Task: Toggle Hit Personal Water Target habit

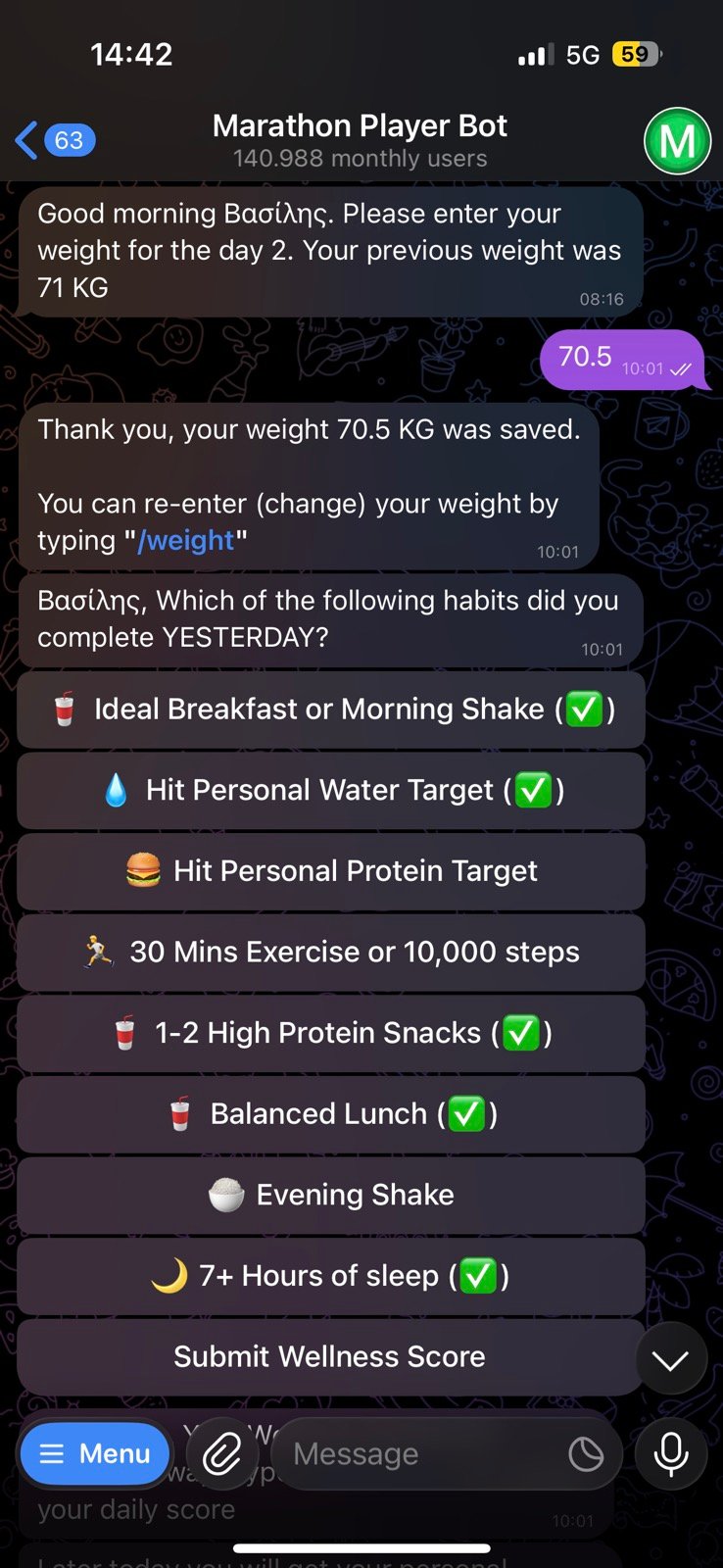Action: (x=331, y=790)
